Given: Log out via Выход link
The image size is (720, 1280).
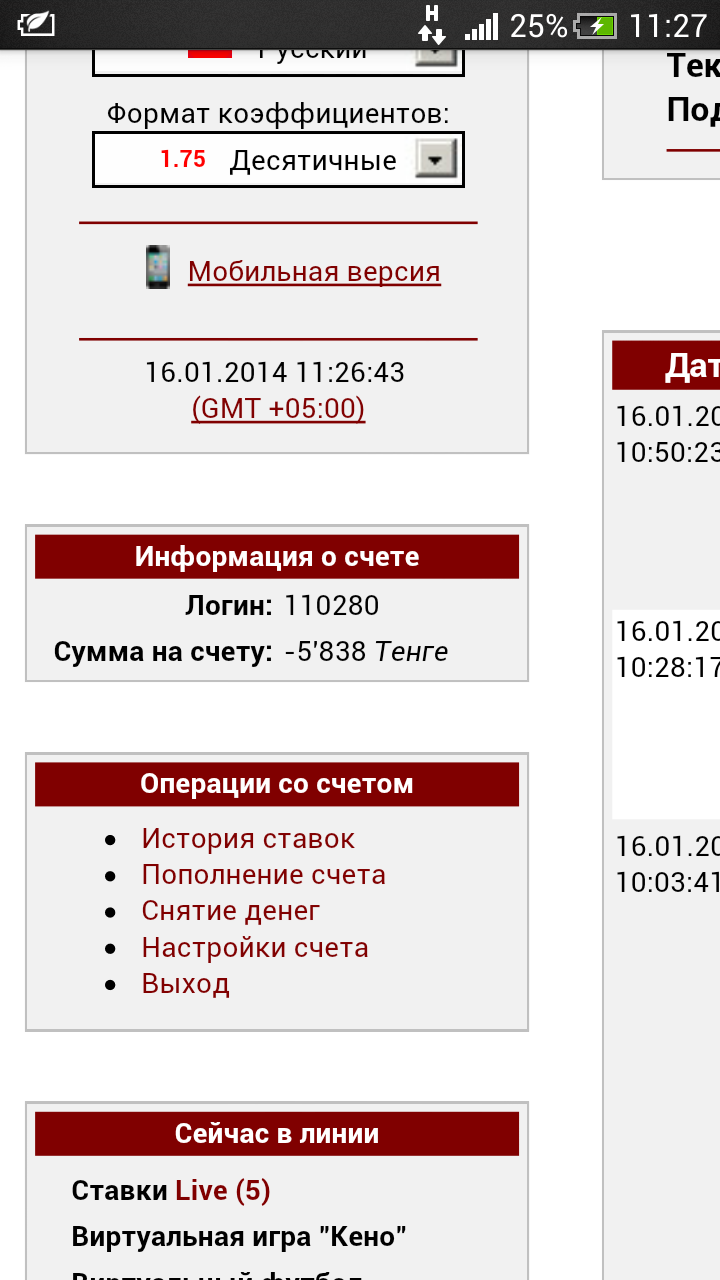Looking at the screenshot, I should [x=186, y=984].
